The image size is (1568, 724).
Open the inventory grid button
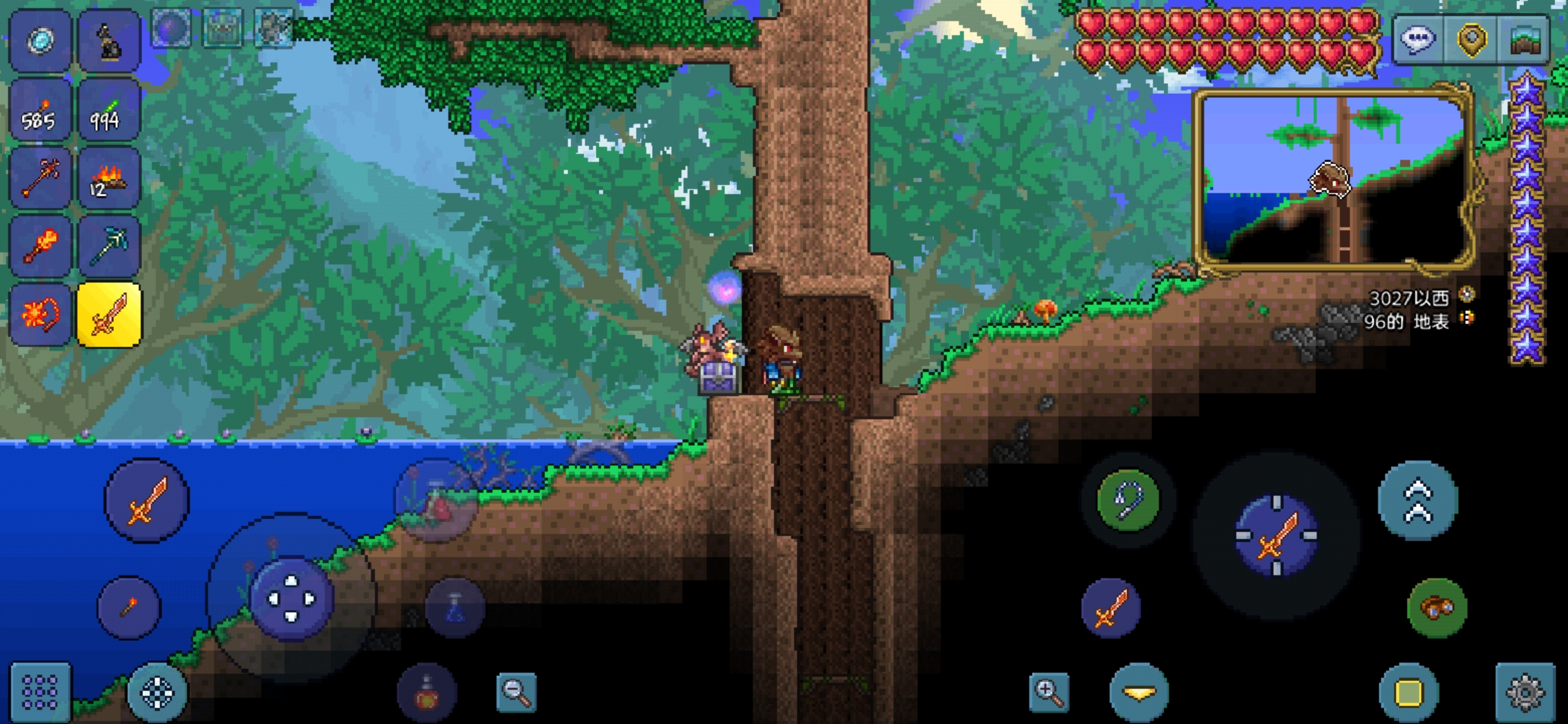(x=40, y=692)
